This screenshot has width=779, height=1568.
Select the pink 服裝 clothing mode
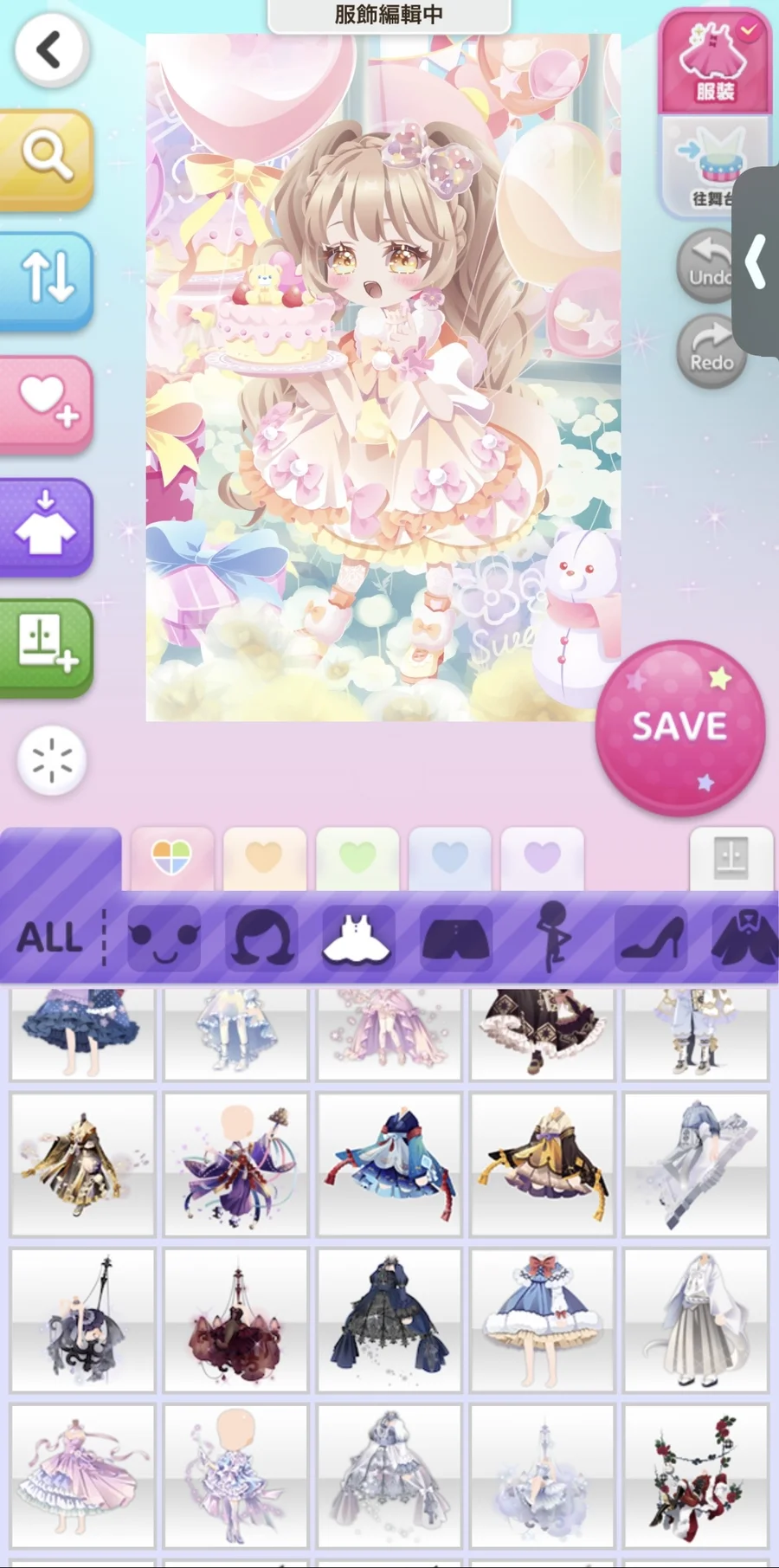point(714,62)
